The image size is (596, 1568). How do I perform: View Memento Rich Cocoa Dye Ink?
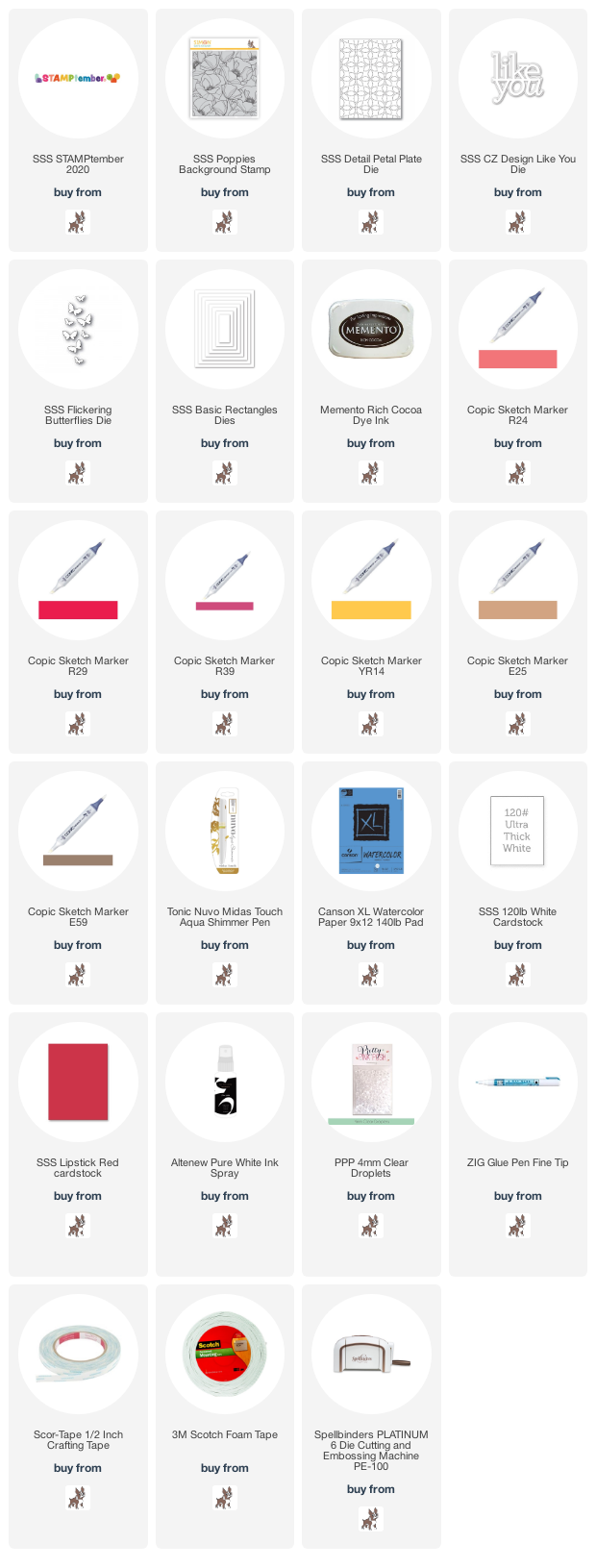click(371, 330)
